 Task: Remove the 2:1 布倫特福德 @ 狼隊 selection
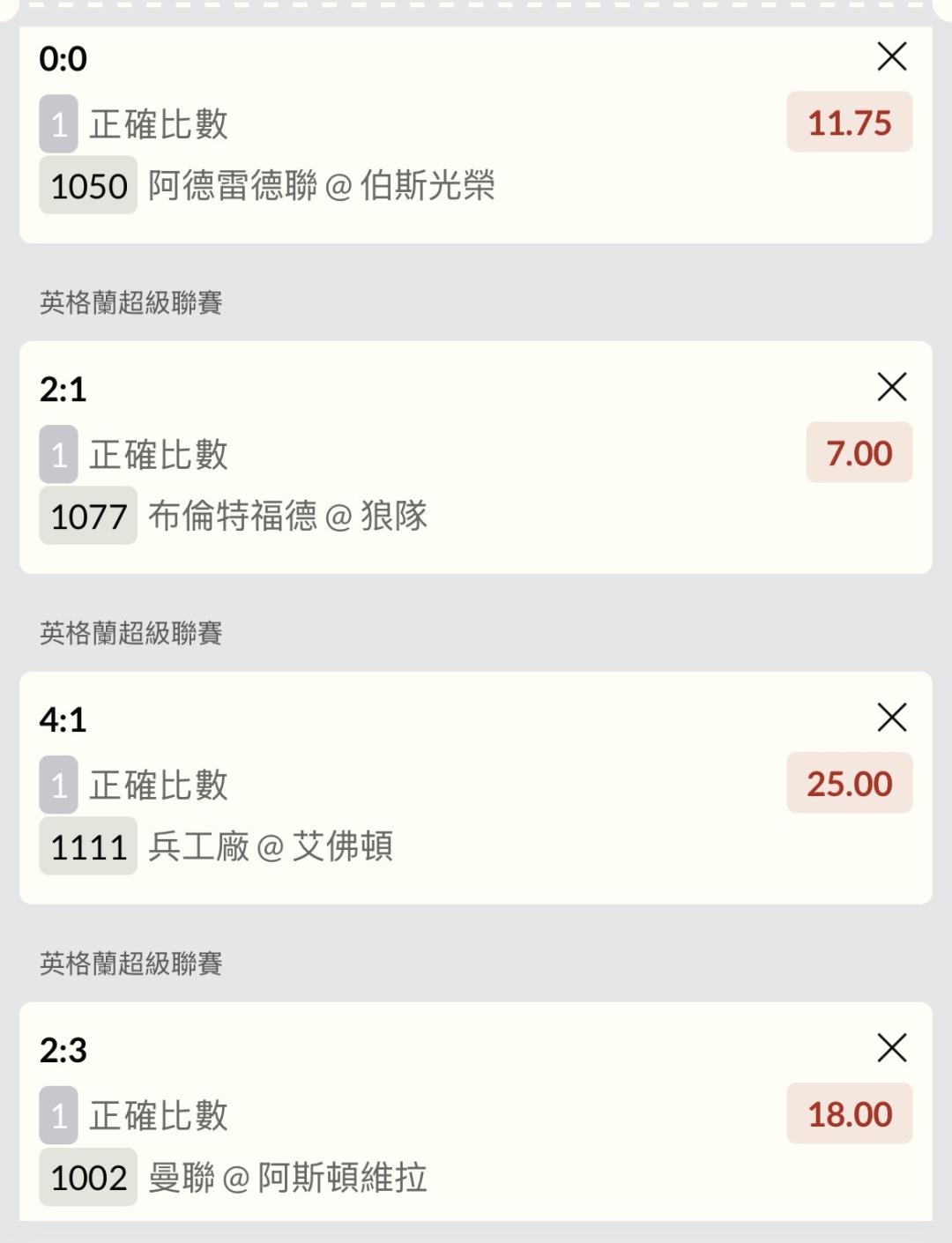click(891, 386)
